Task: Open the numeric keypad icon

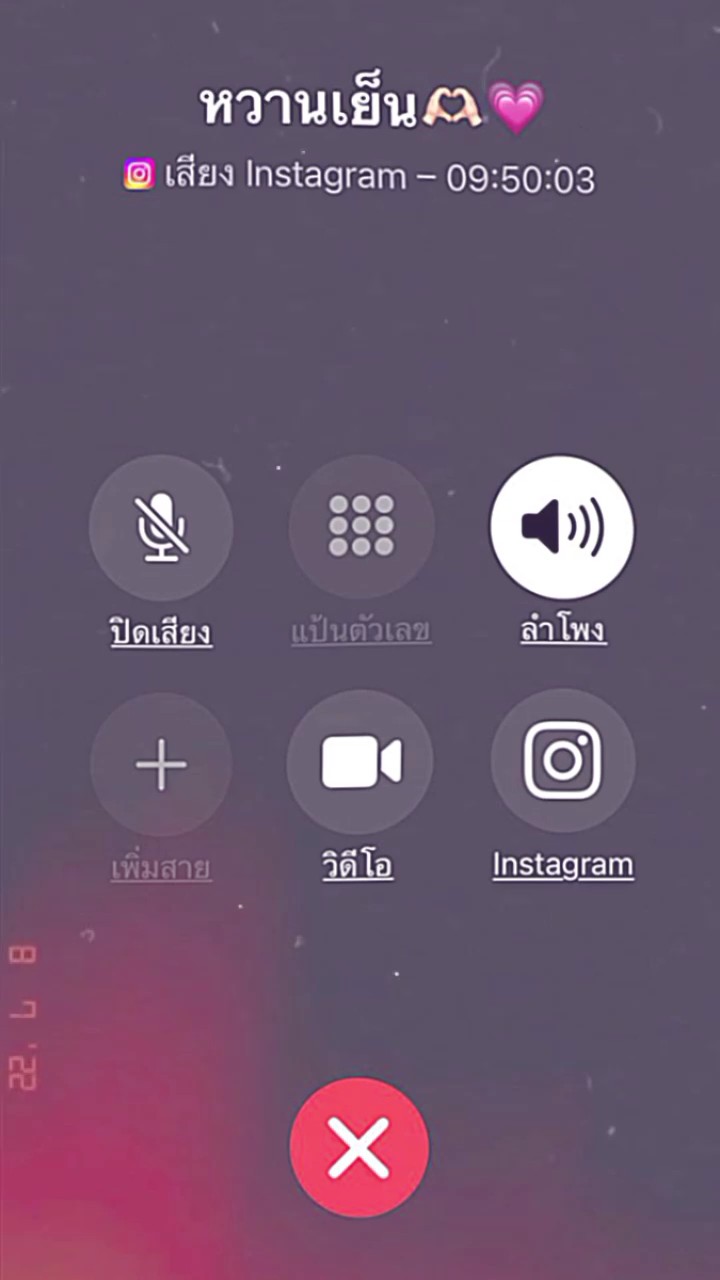Action: pyautogui.click(x=361, y=527)
